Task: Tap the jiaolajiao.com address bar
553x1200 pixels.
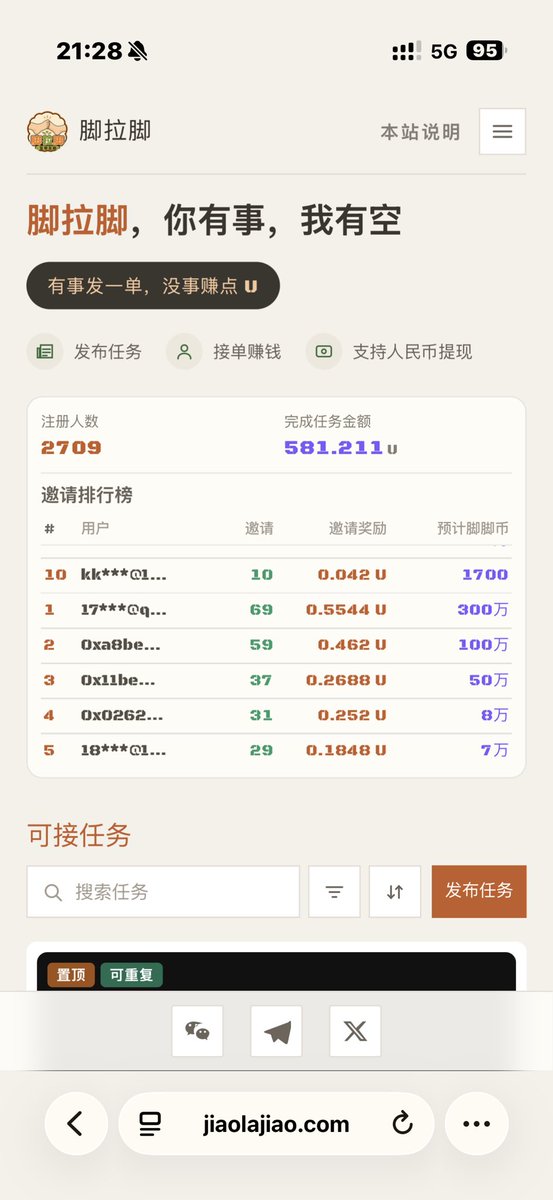Action: click(x=276, y=1124)
